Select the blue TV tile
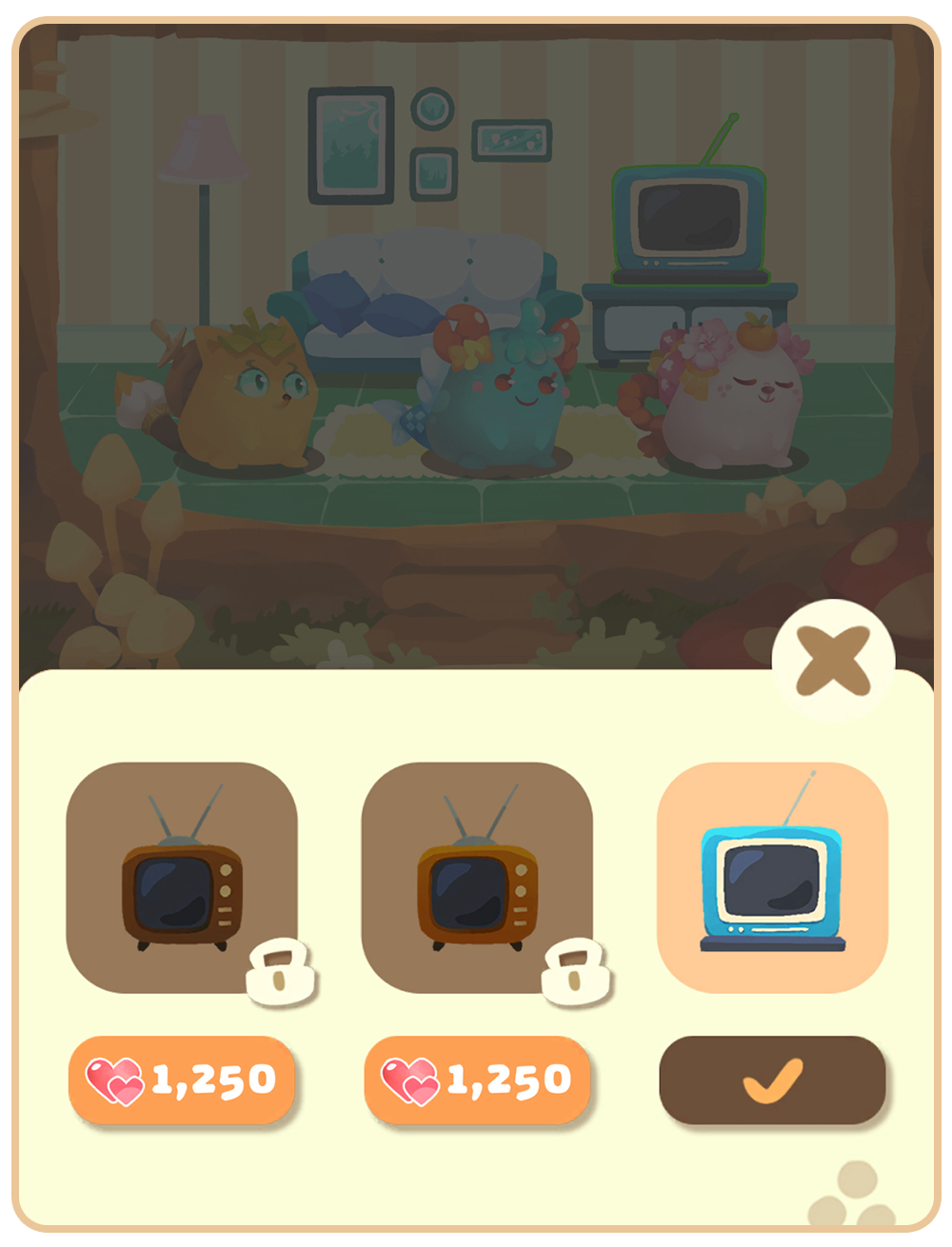Screen dimensions: 952x1247 click(x=772, y=877)
